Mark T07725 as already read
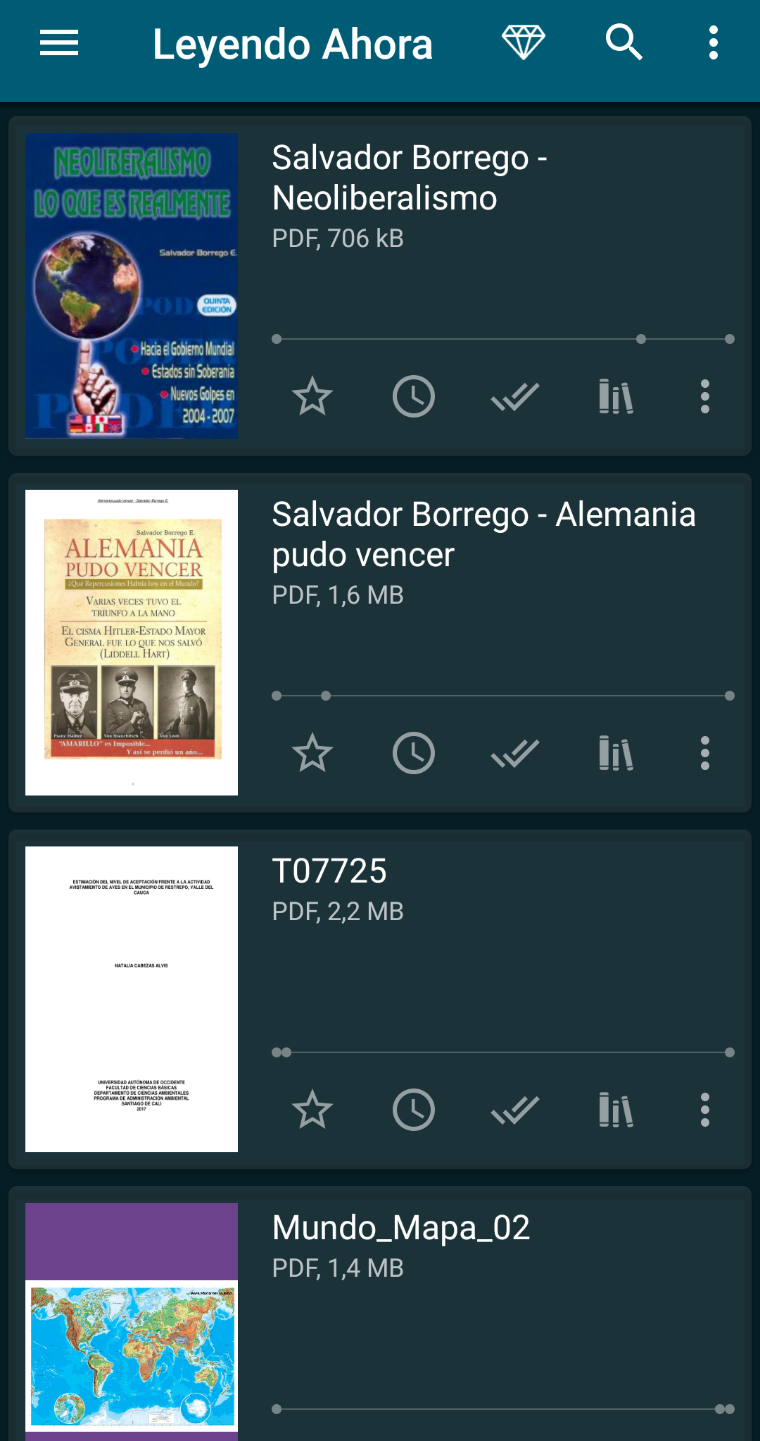The image size is (760, 1441). (x=515, y=1110)
